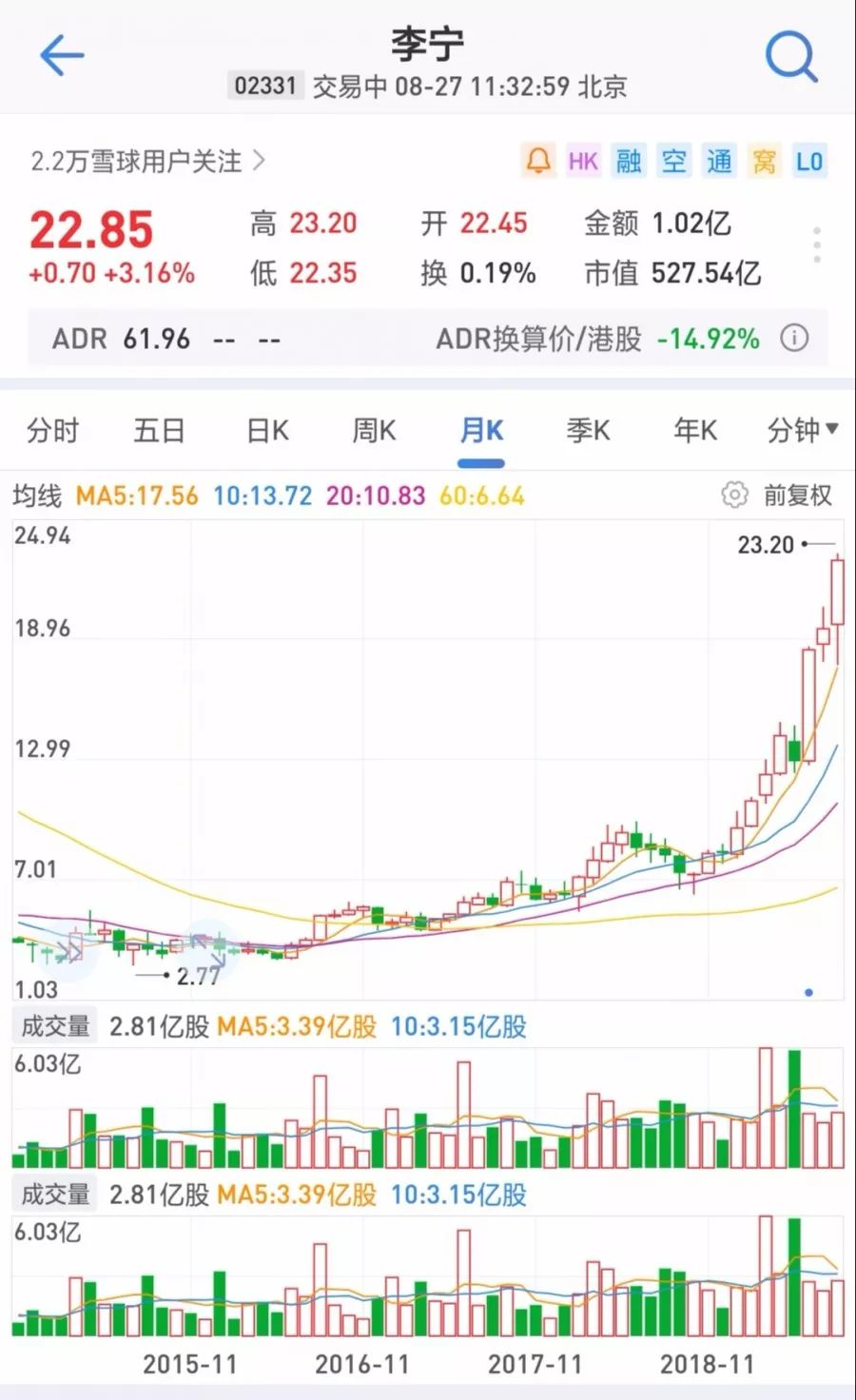Open the 2.2万雪球用户关注 followers link
Viewport: 856px width, 1400px height.
click(x=147, y=162)
